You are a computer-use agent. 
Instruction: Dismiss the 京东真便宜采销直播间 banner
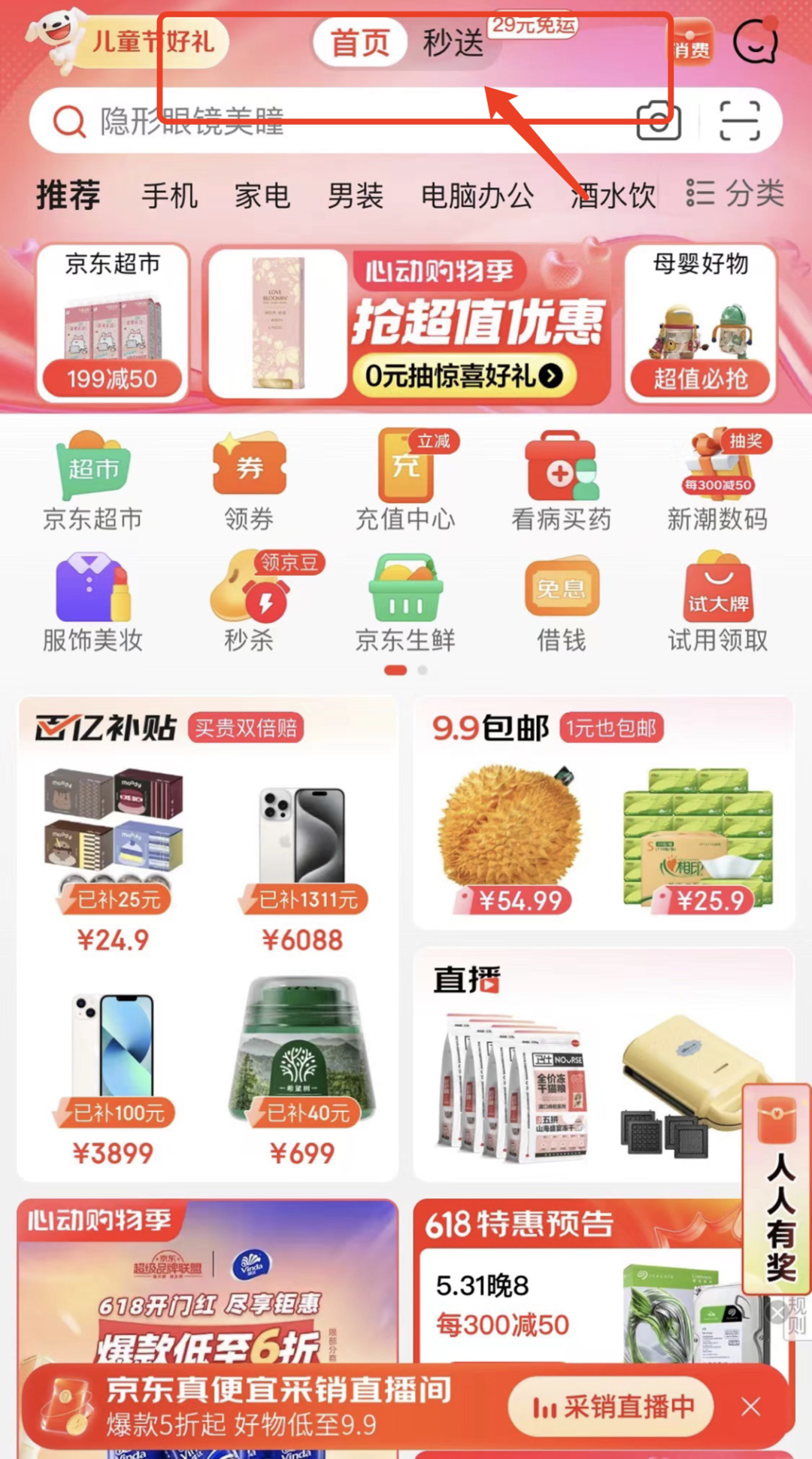(x=751, y=1406)
